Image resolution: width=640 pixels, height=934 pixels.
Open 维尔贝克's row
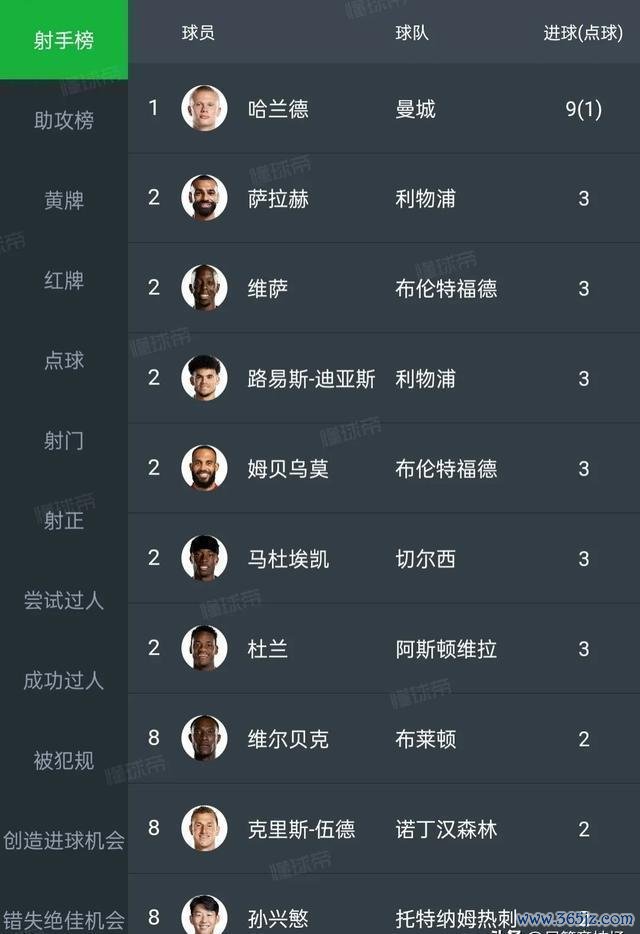[x=383, y=738]
